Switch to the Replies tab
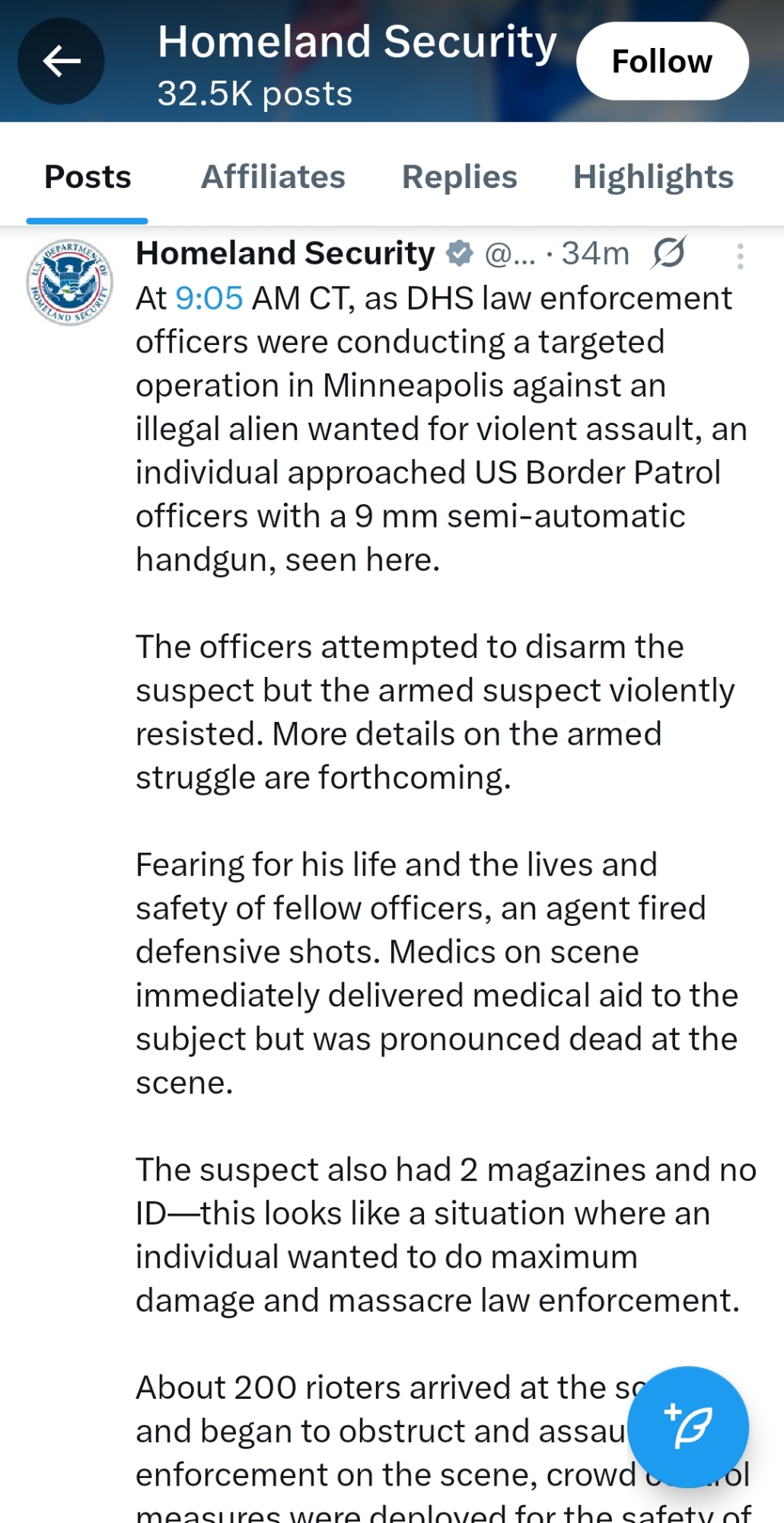784x1523 pixels. pos(459,177)
